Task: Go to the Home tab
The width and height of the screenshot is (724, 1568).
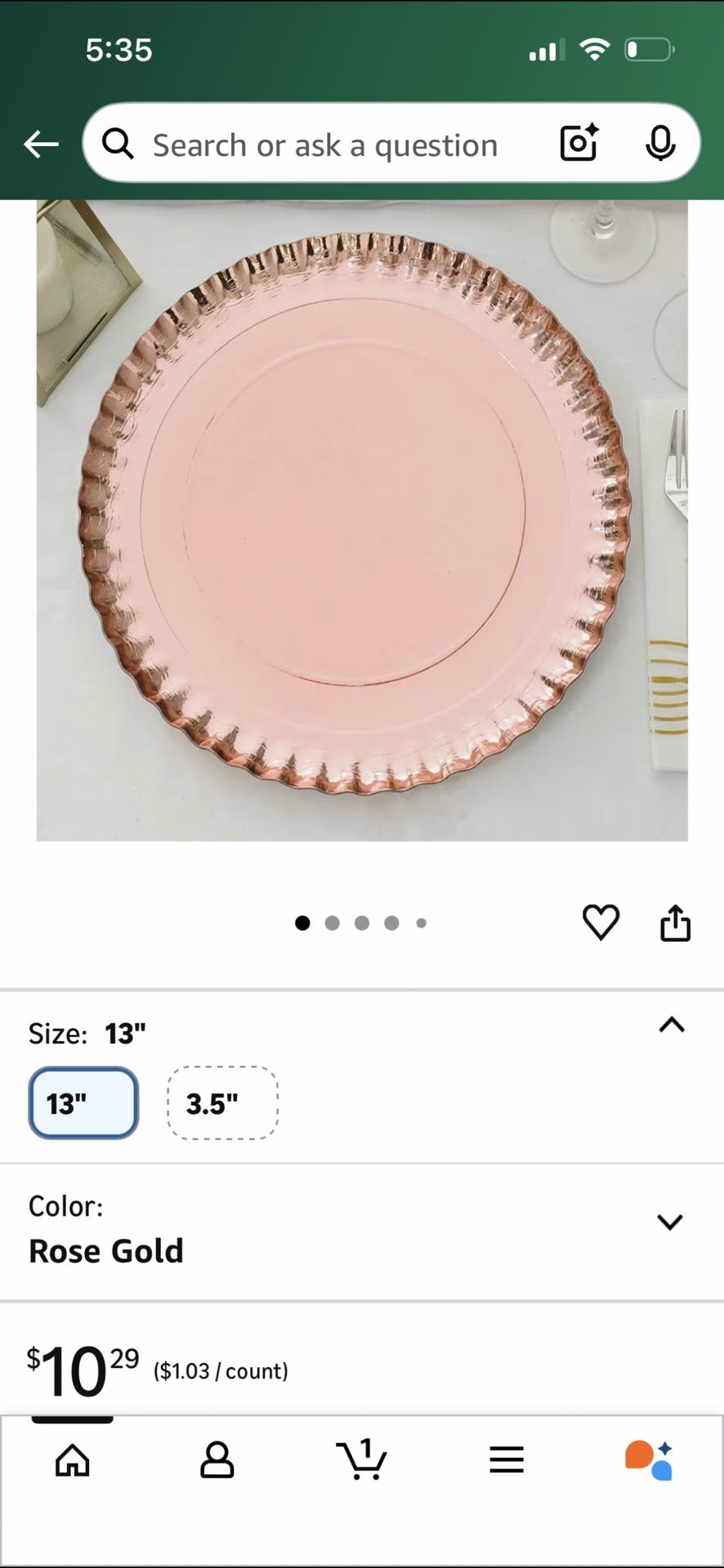Action: point(73,1459)
